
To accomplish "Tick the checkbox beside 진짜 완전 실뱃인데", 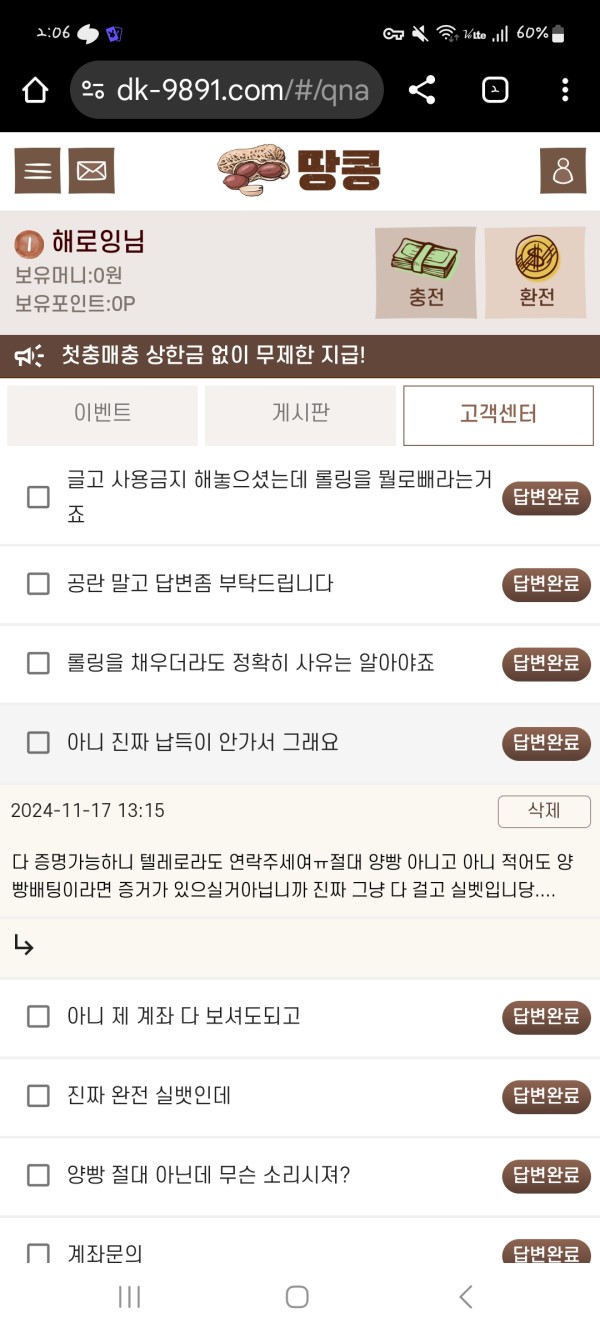I will coord(38,1096).
